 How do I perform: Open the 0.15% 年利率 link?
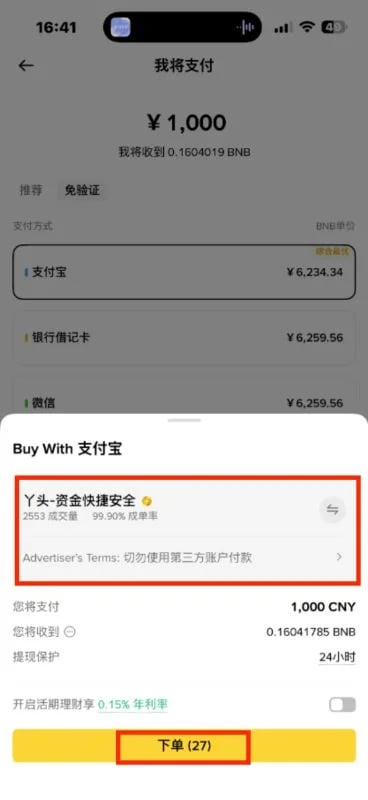click(133, 705)
